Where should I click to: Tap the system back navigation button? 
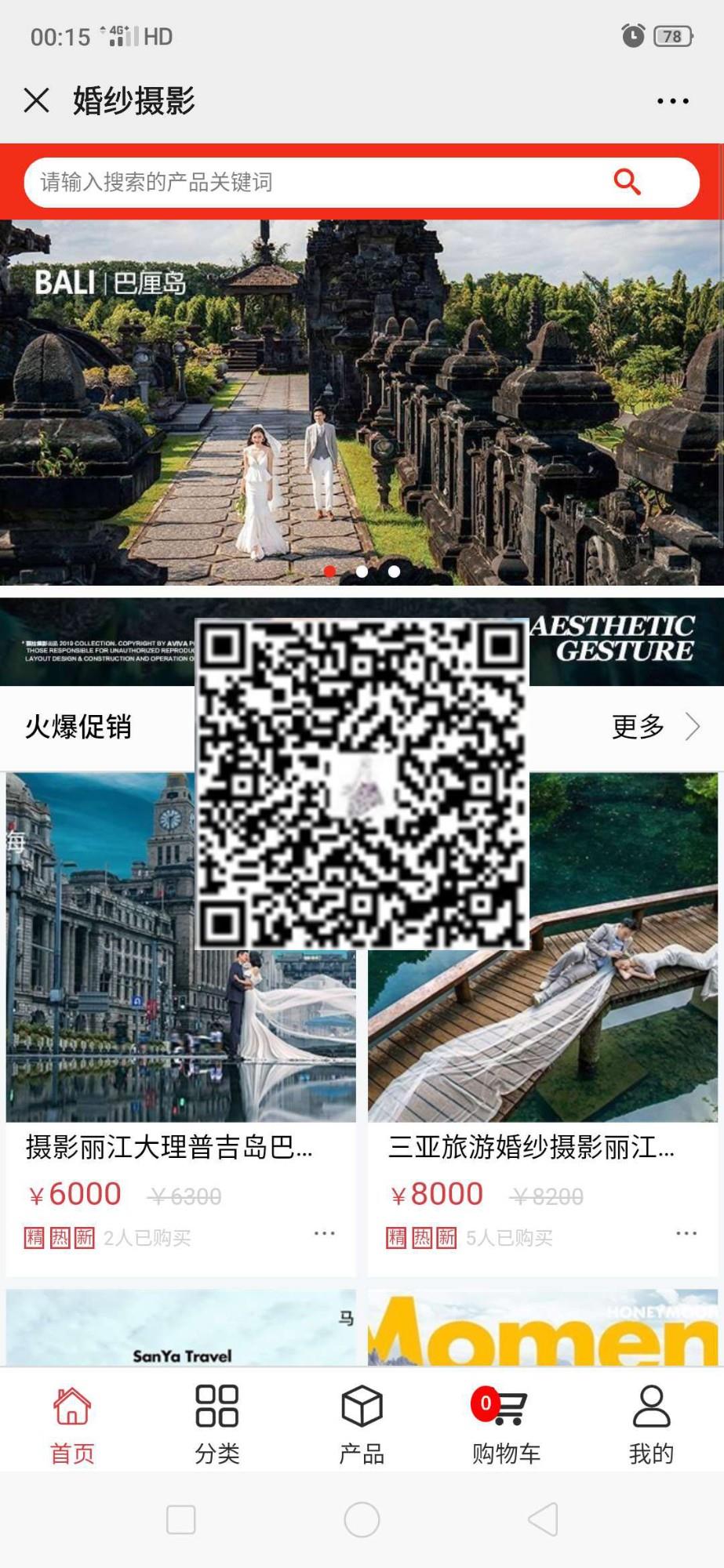pyautogui.click(x=543, y=1519)
